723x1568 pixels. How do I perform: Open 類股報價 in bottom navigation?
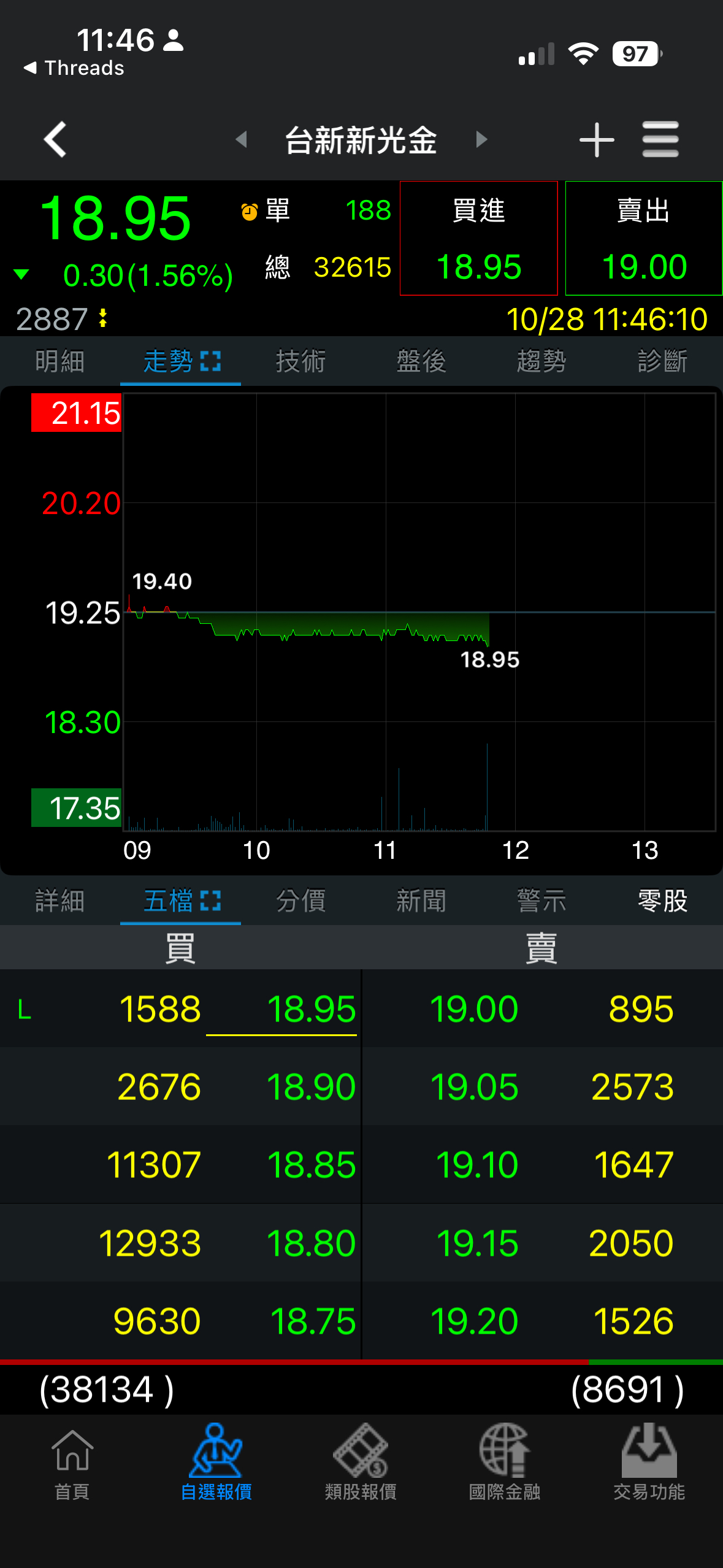coord(361,1463)
